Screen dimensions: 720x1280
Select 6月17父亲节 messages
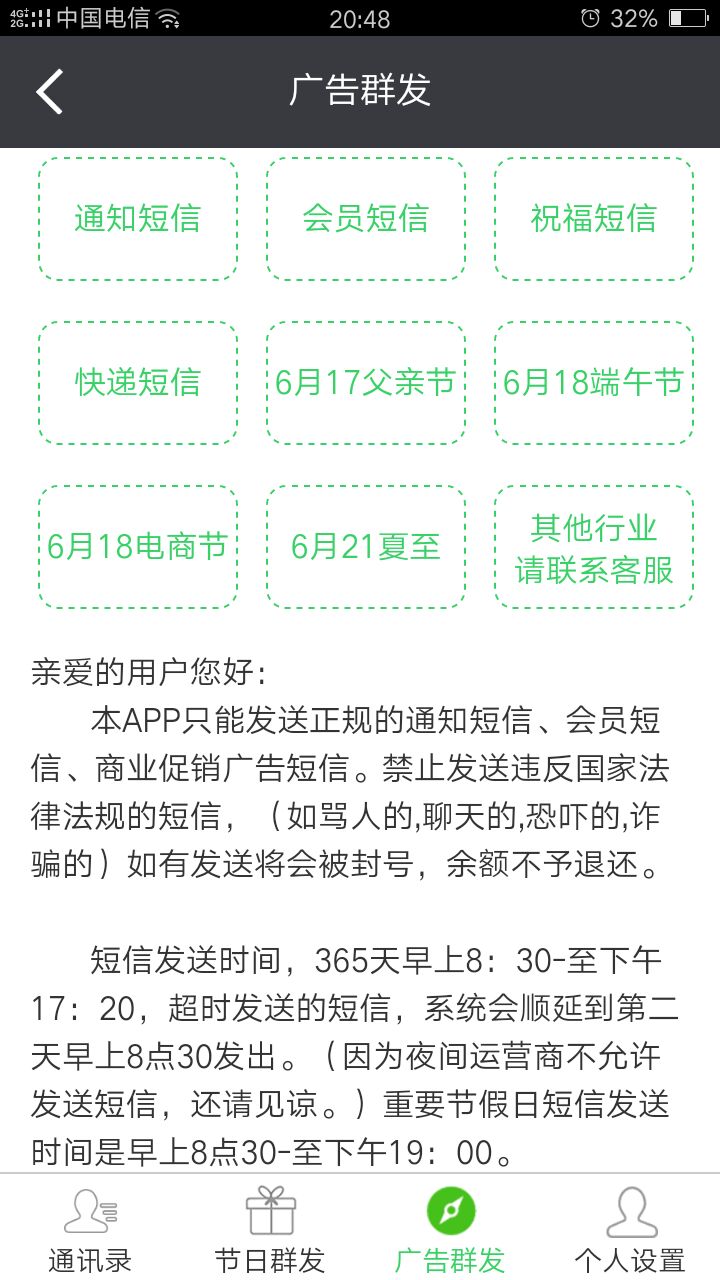366,383
